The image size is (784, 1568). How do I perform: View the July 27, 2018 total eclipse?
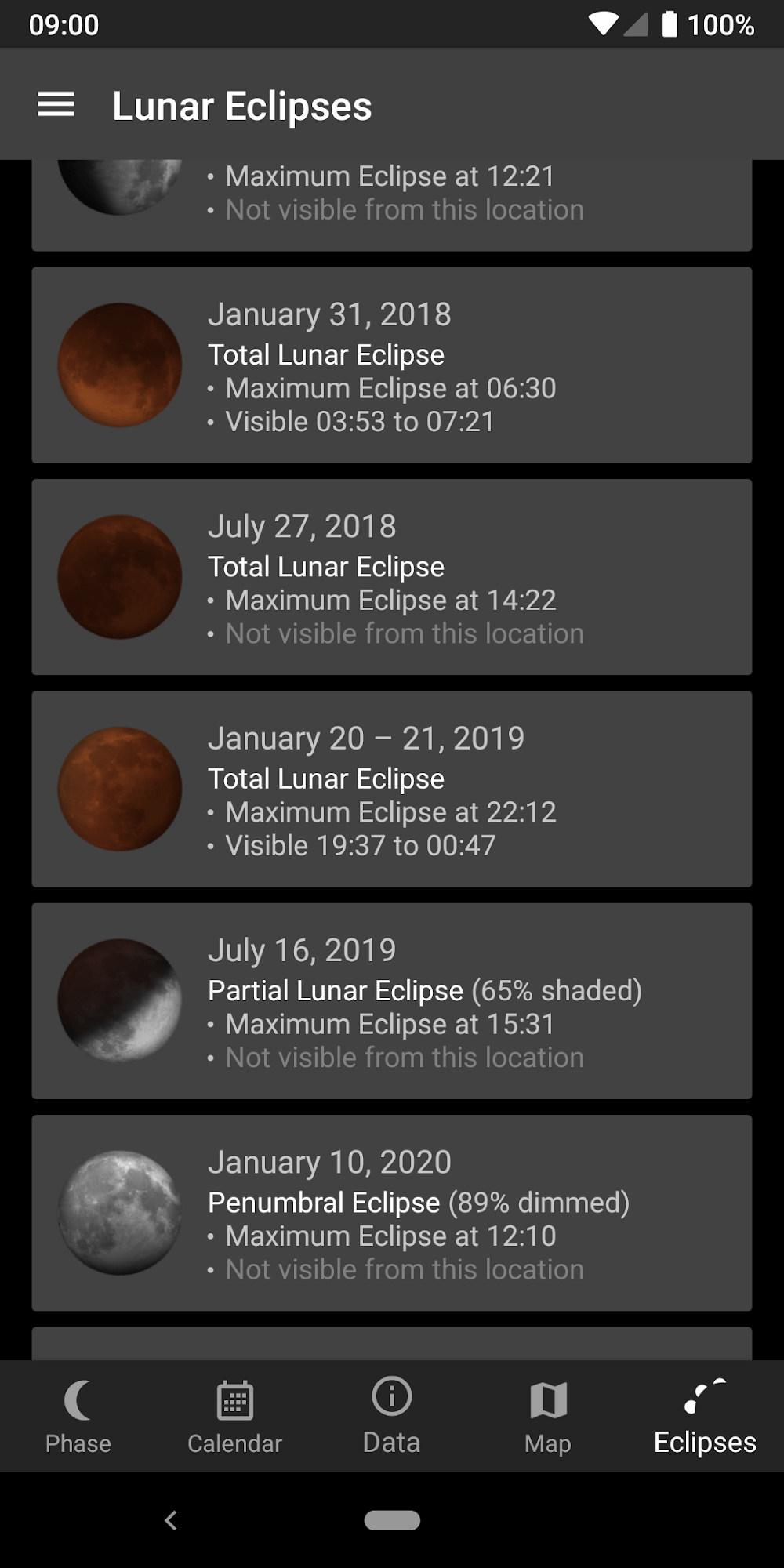tap(391, 577)
